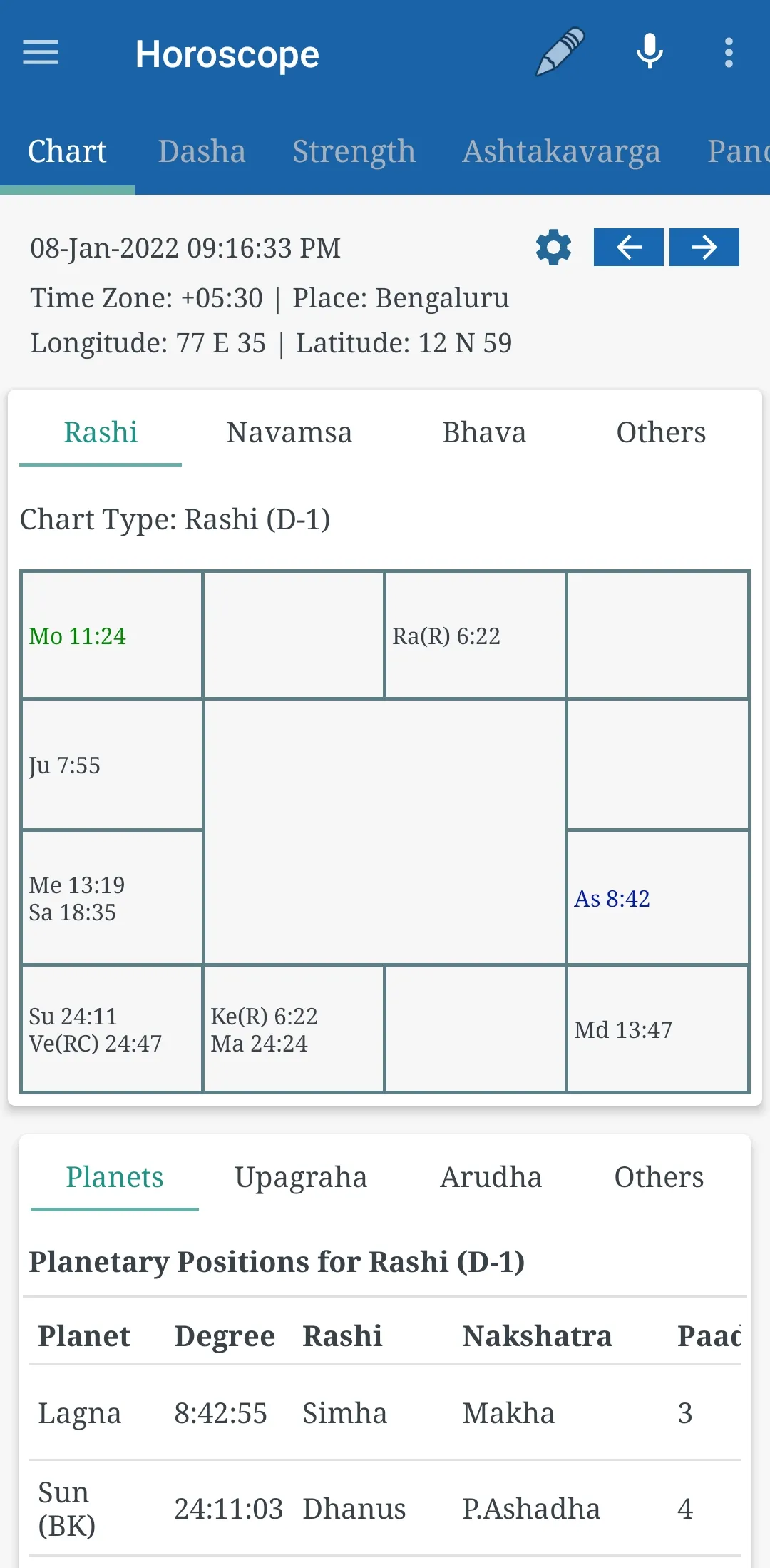Viewport: 770px width, 1568px height.
Task: Open the three-dot overflow menu
Action: click(x=728, y=53)
